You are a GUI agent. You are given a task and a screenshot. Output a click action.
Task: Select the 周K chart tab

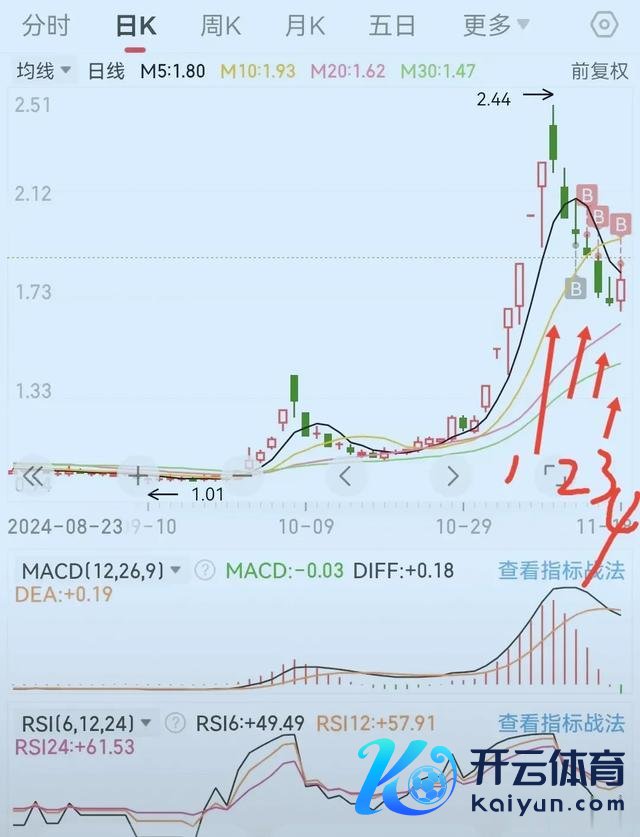tap(220, 26)
